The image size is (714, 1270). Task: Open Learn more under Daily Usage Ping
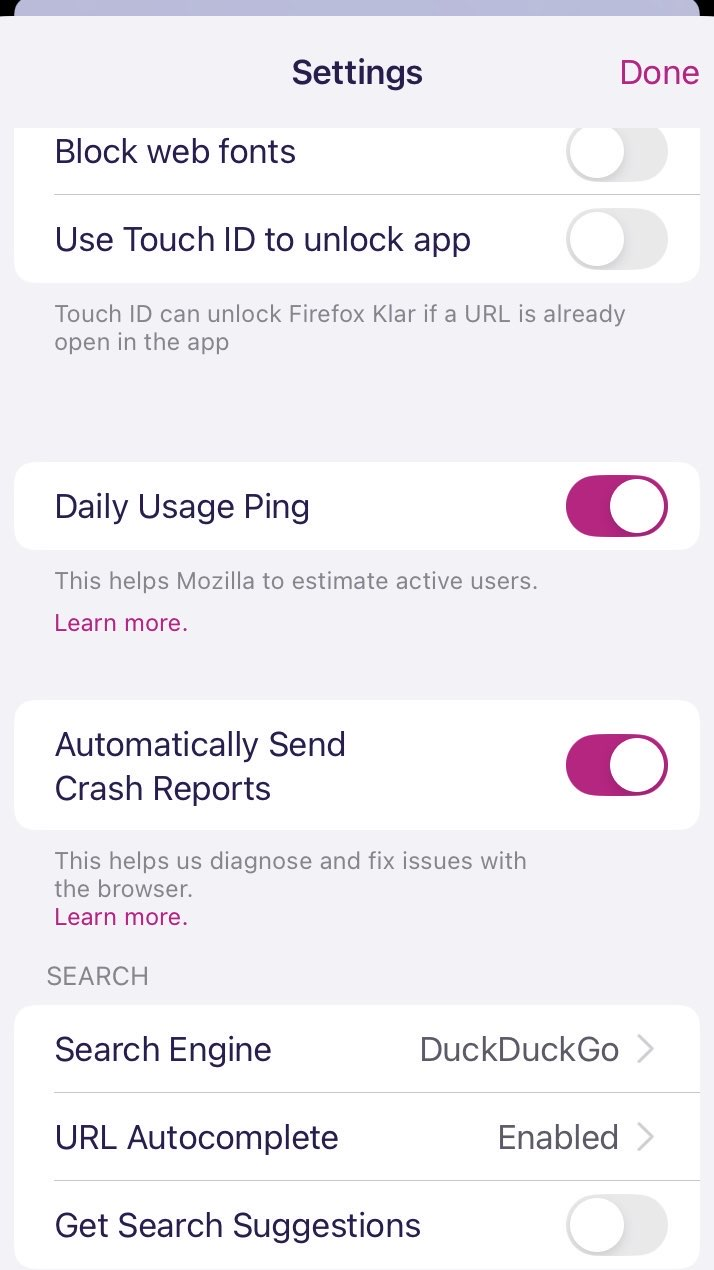[121, 623]
